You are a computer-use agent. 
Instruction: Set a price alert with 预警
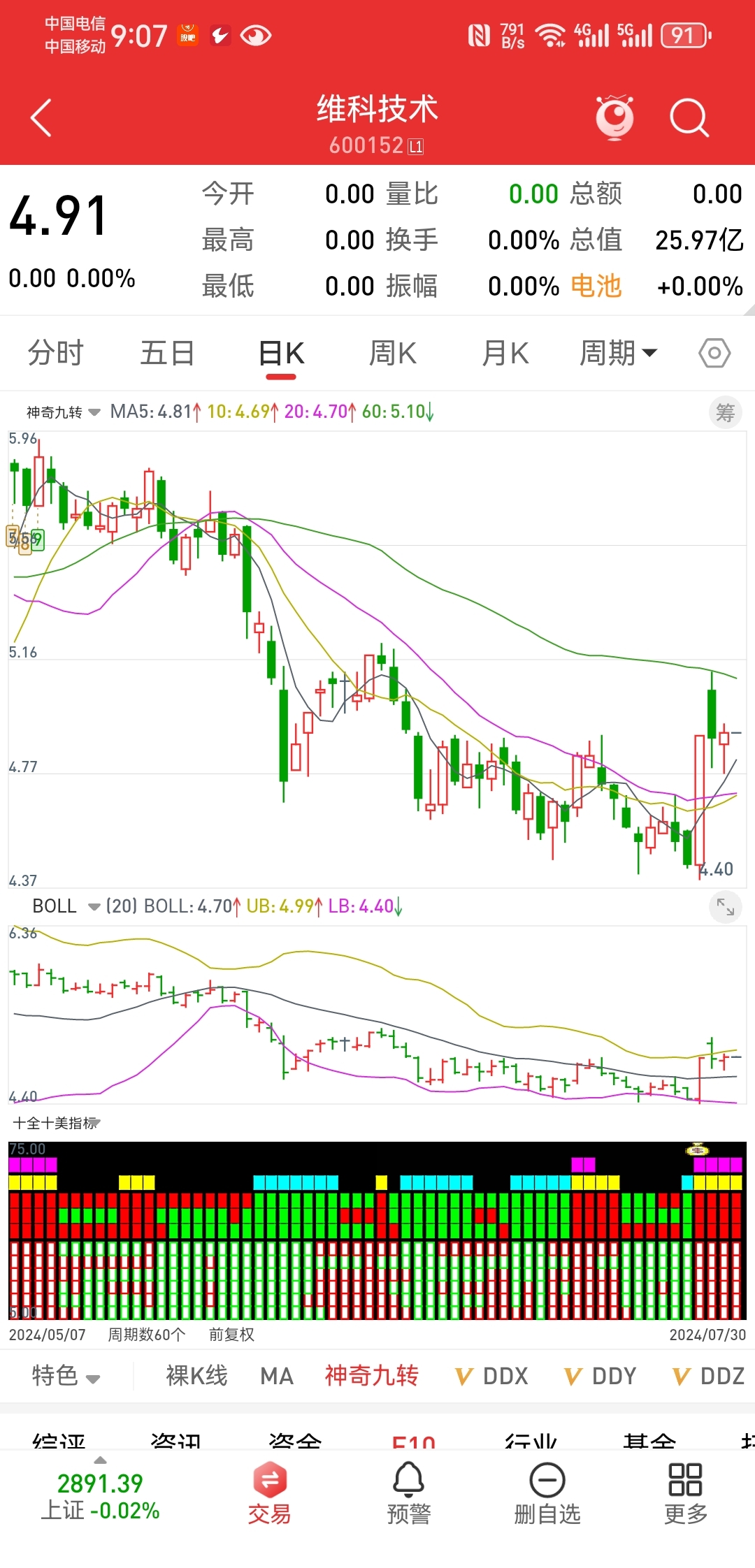(409, 1494)
